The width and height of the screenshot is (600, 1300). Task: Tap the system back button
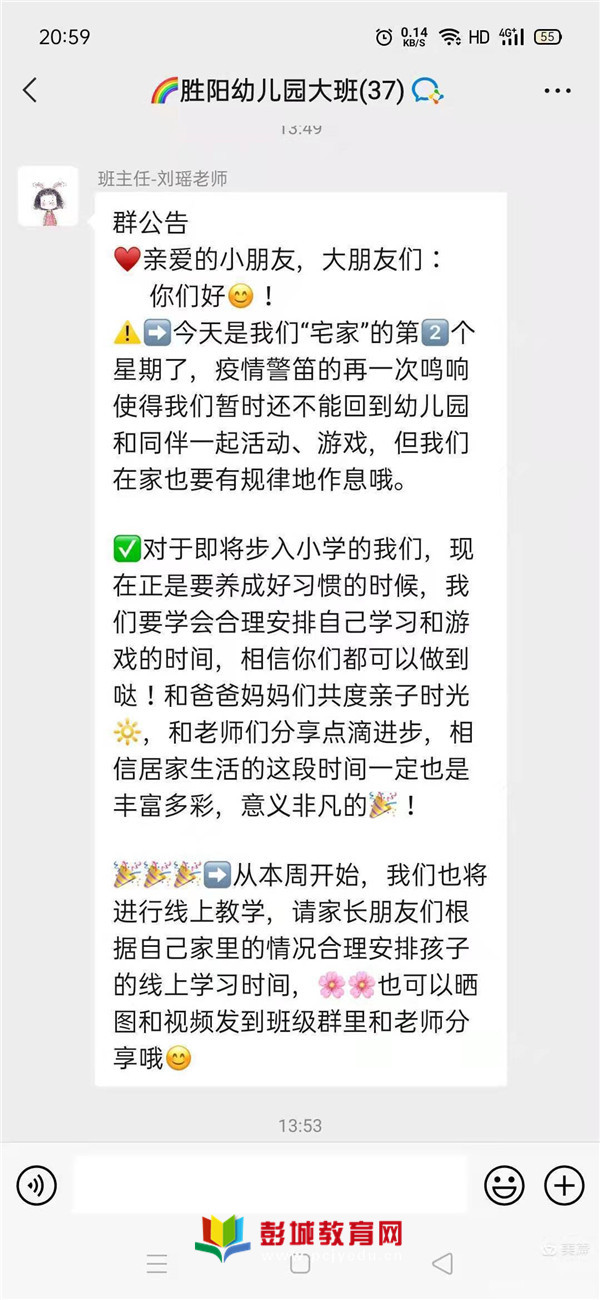point(443,1264)
